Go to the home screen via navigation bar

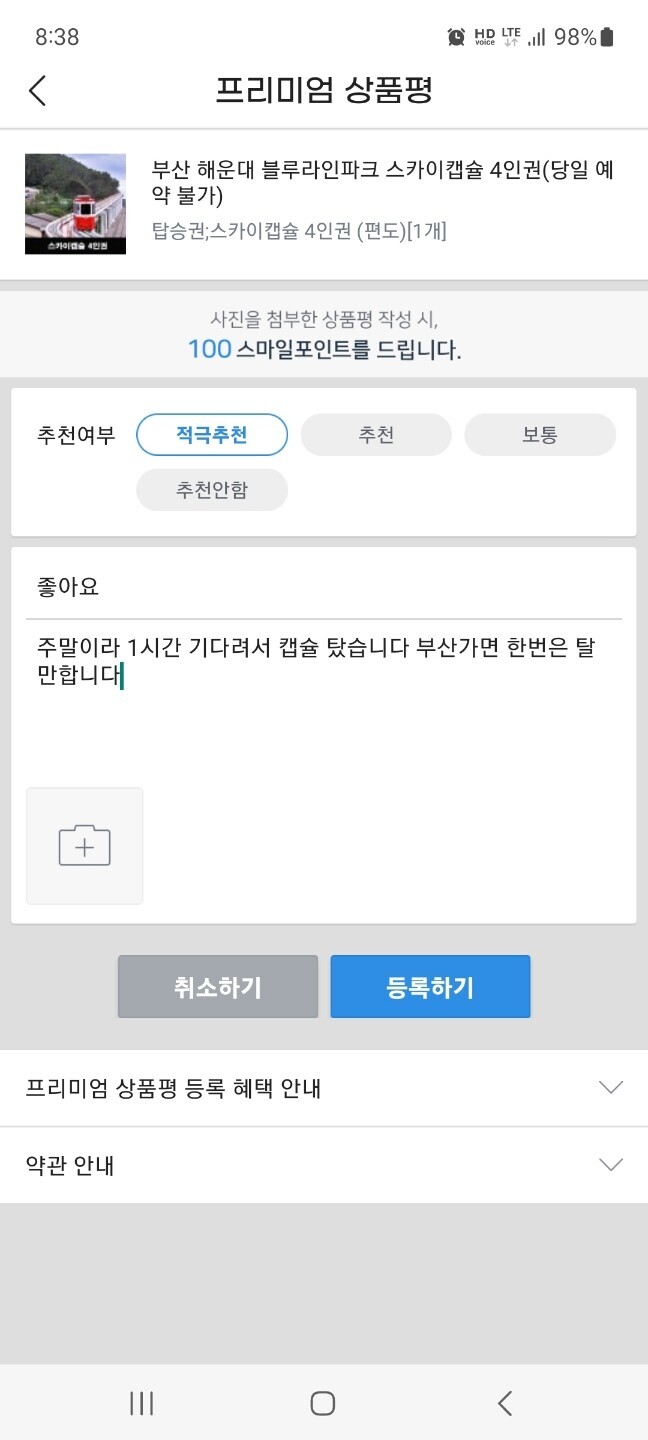pos(323,1403)
